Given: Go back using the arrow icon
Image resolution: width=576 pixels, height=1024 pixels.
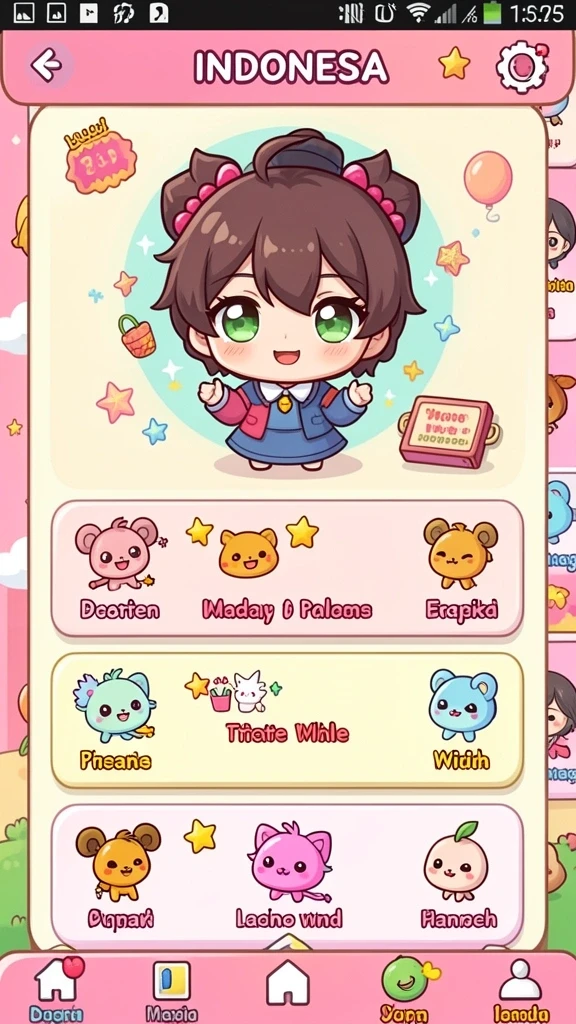Looking at the screenshot, I should point(46,65).
